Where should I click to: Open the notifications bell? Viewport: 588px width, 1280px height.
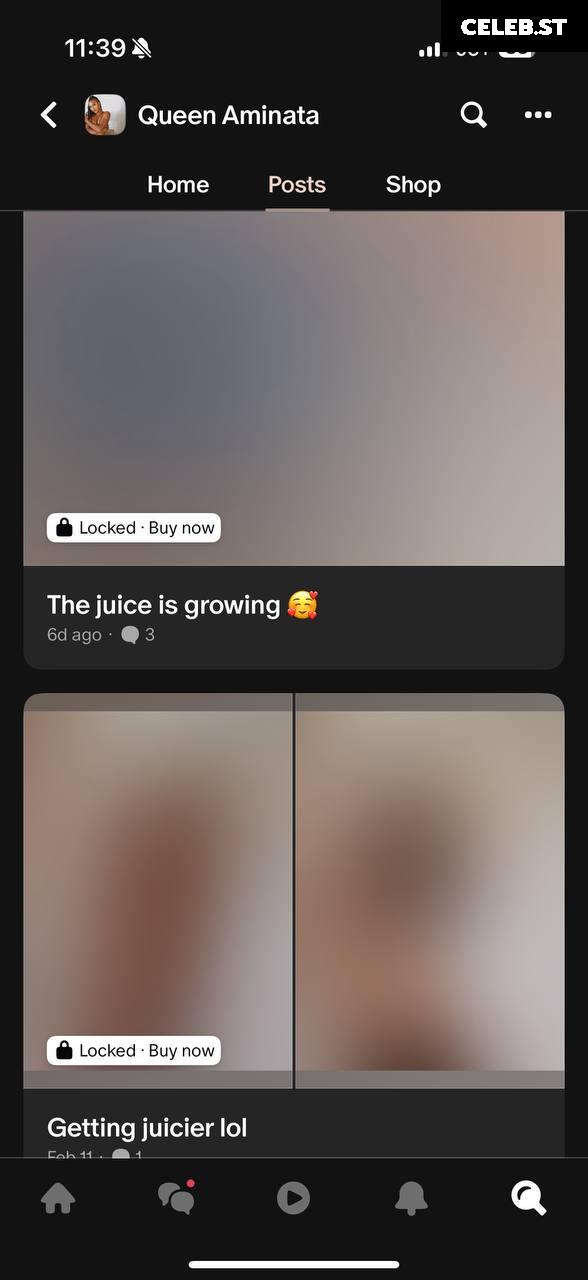coord(411,1198)
